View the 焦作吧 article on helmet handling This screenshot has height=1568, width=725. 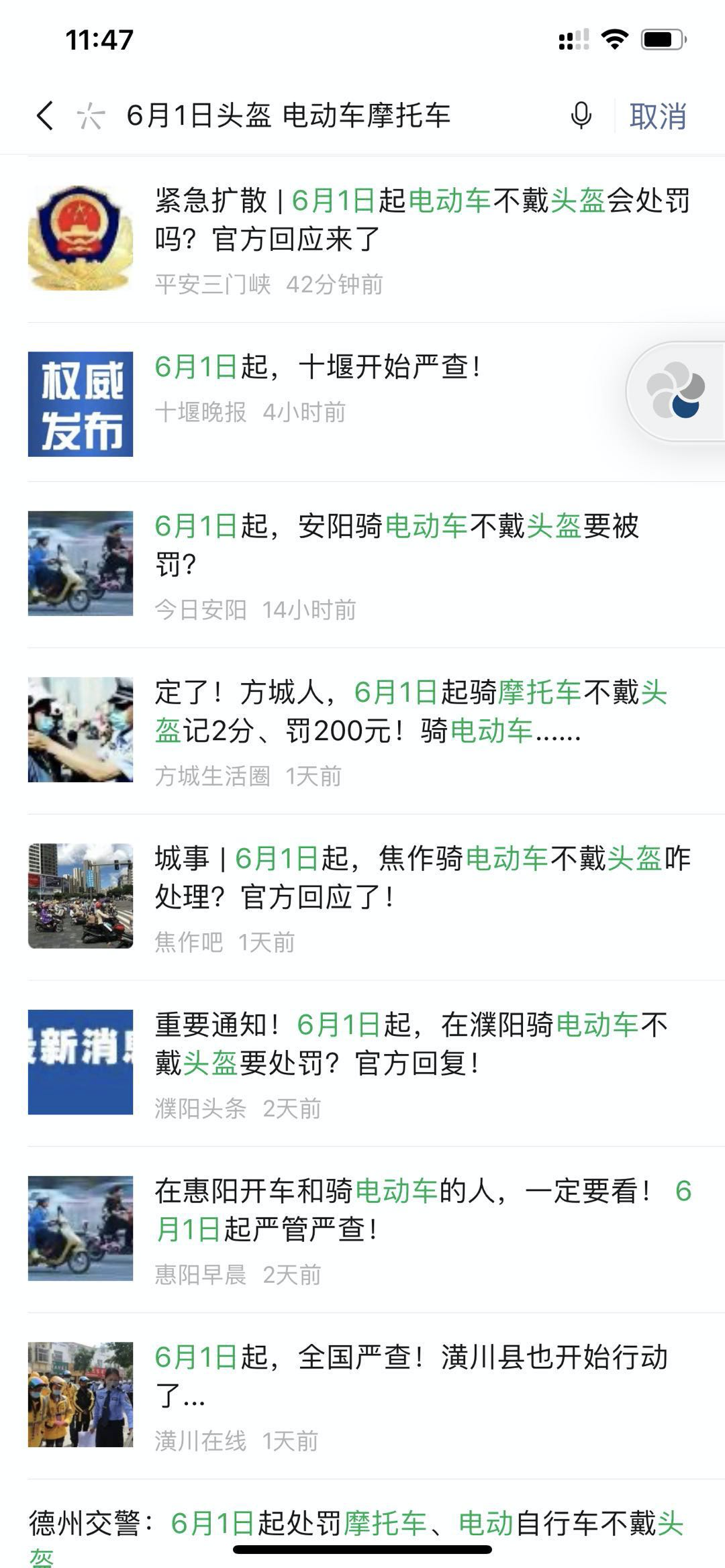422,878
